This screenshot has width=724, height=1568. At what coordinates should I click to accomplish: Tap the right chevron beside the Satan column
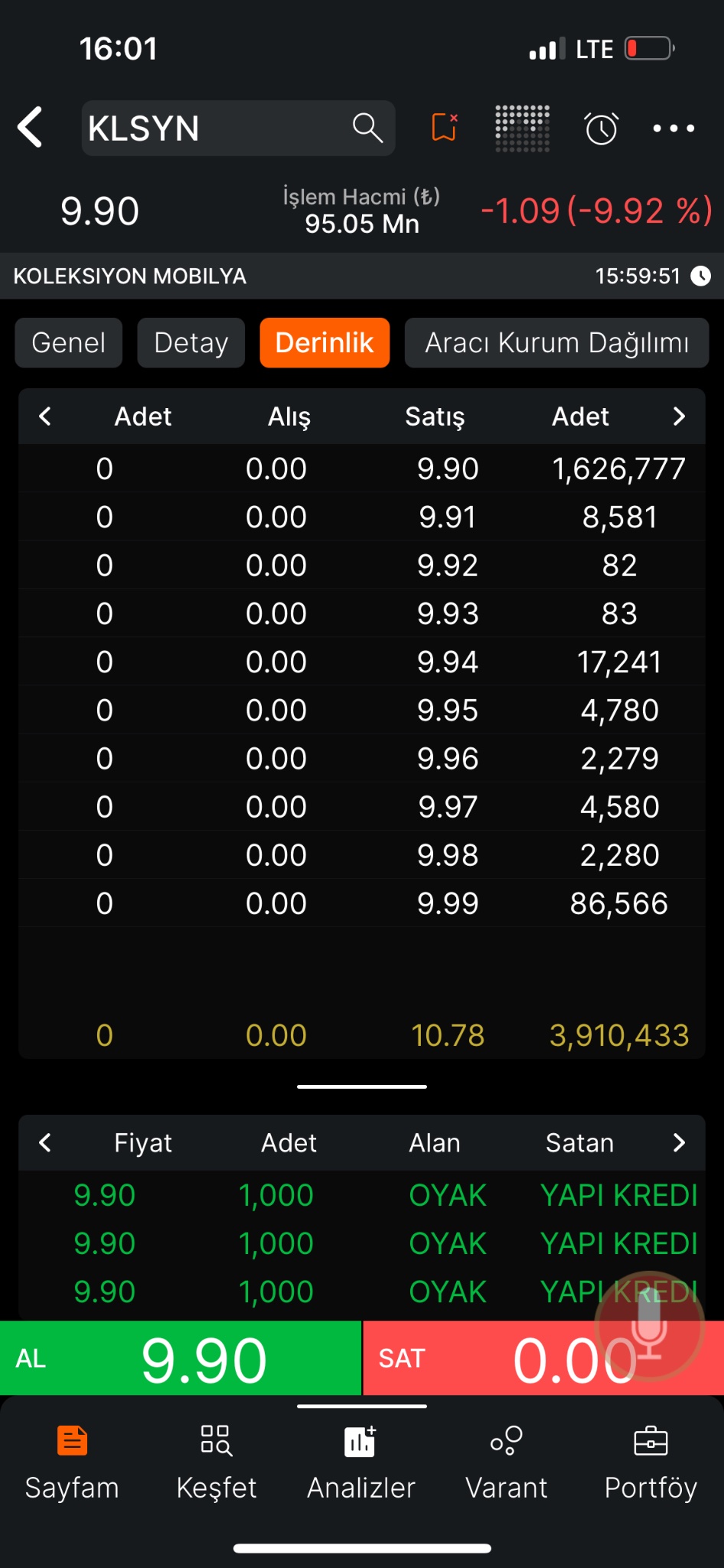[678, 1143]
